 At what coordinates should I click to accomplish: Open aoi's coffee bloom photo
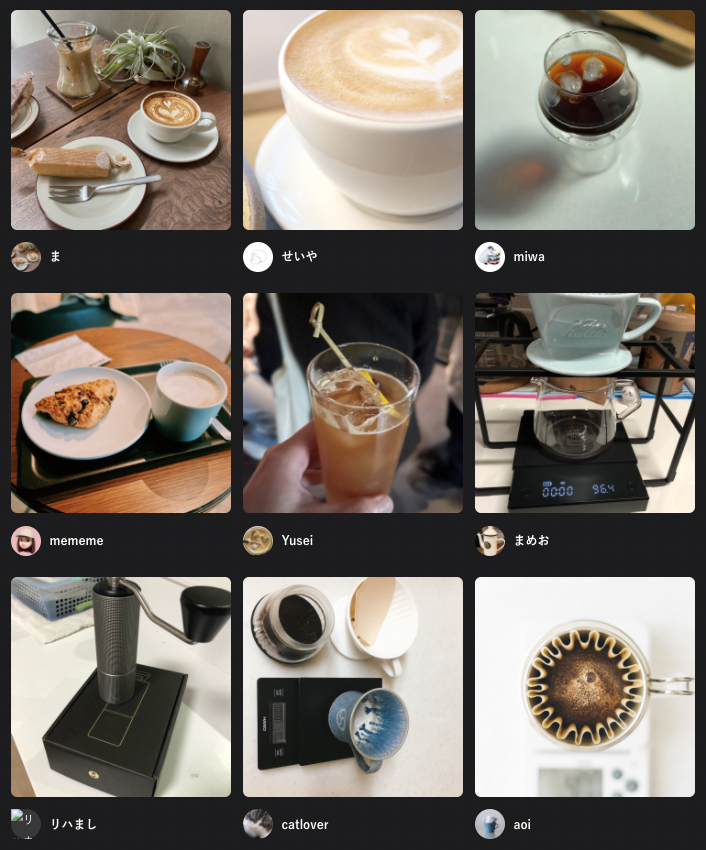pos(585,687)
